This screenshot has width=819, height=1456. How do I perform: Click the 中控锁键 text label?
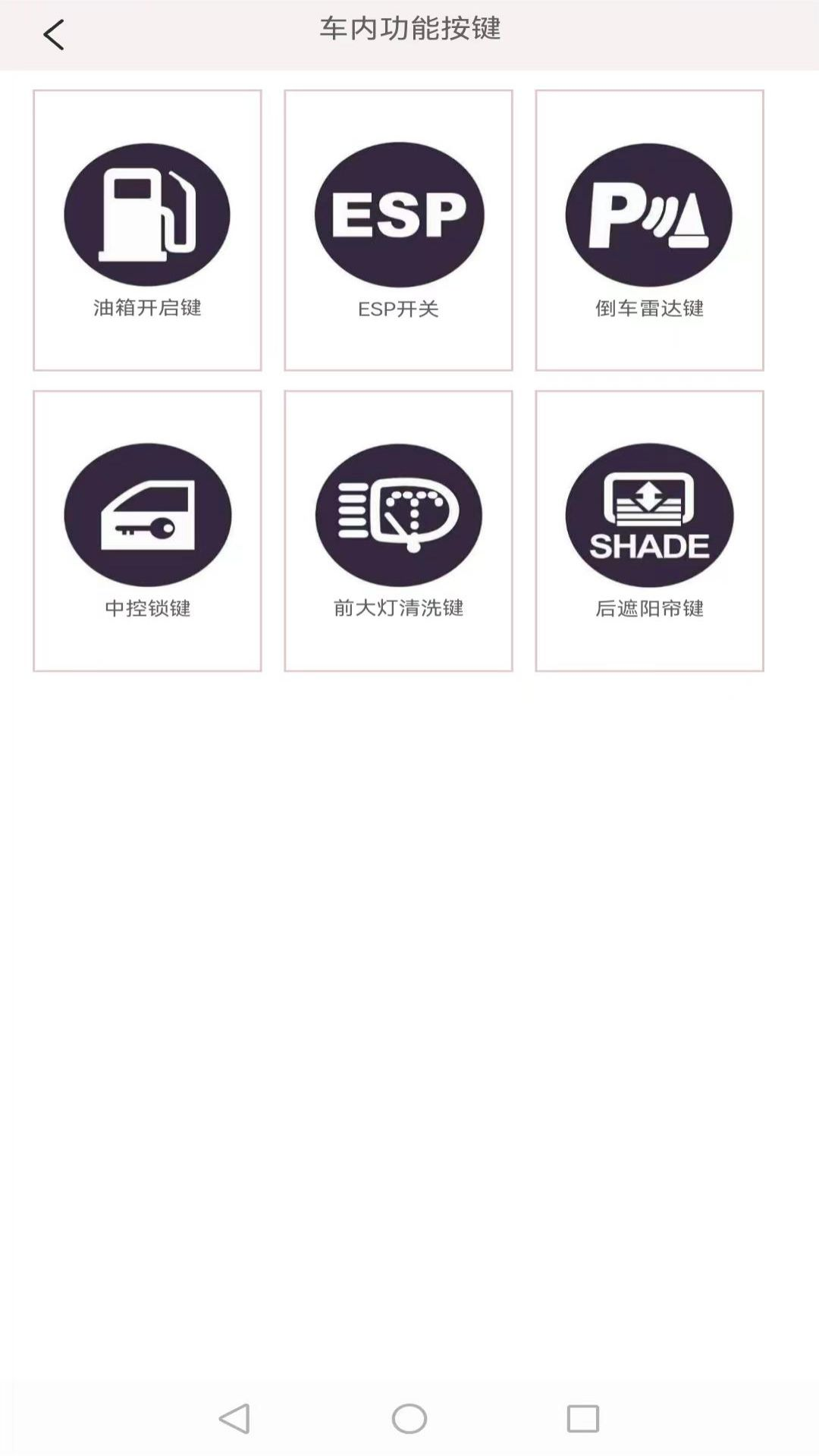(147, 607)
